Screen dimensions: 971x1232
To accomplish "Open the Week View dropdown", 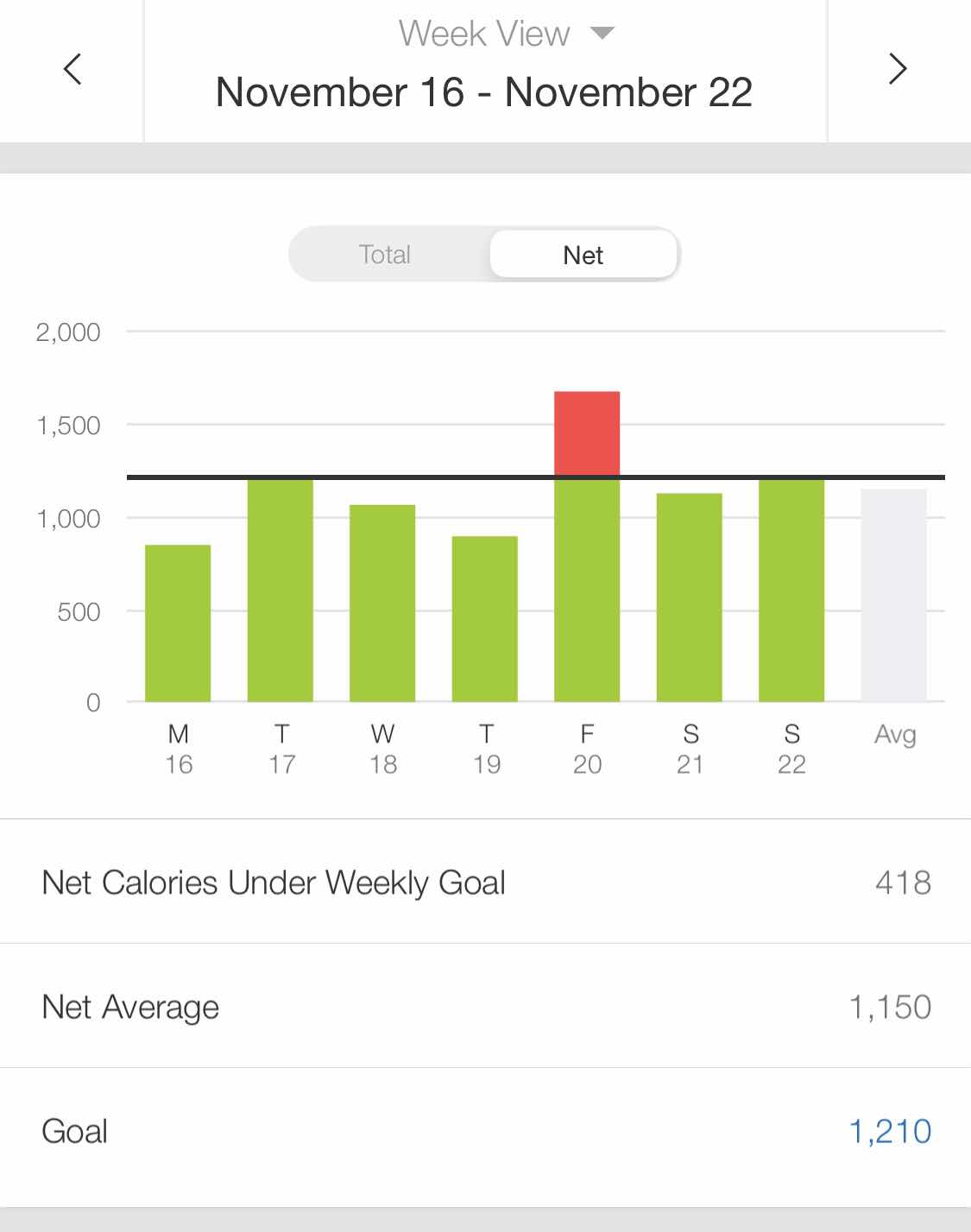I will point(505,35).
